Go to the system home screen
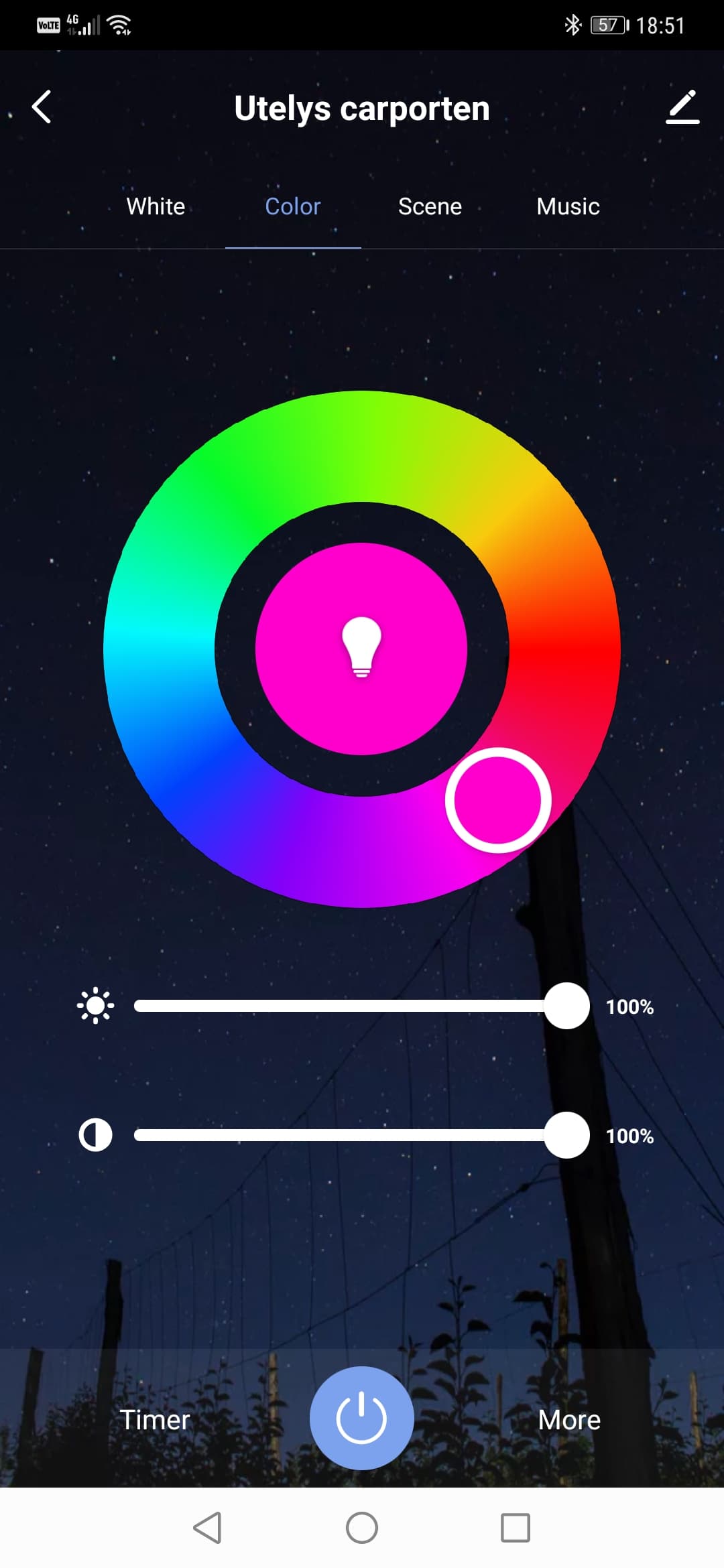Viewport: 724px width, 1568px height. [x=362, y=1528]
